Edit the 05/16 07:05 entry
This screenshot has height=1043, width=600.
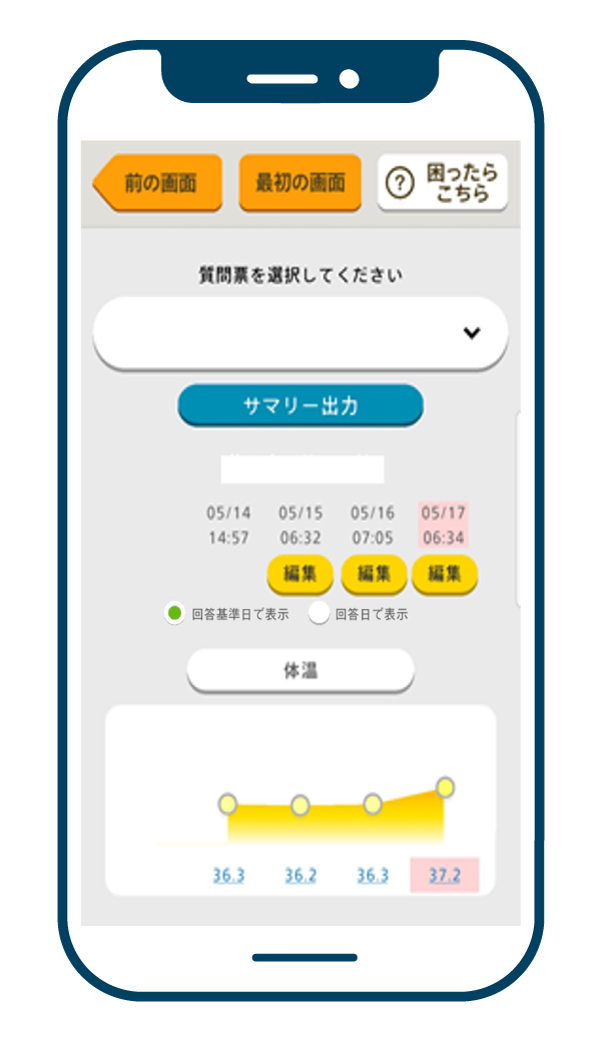point(373,574)
